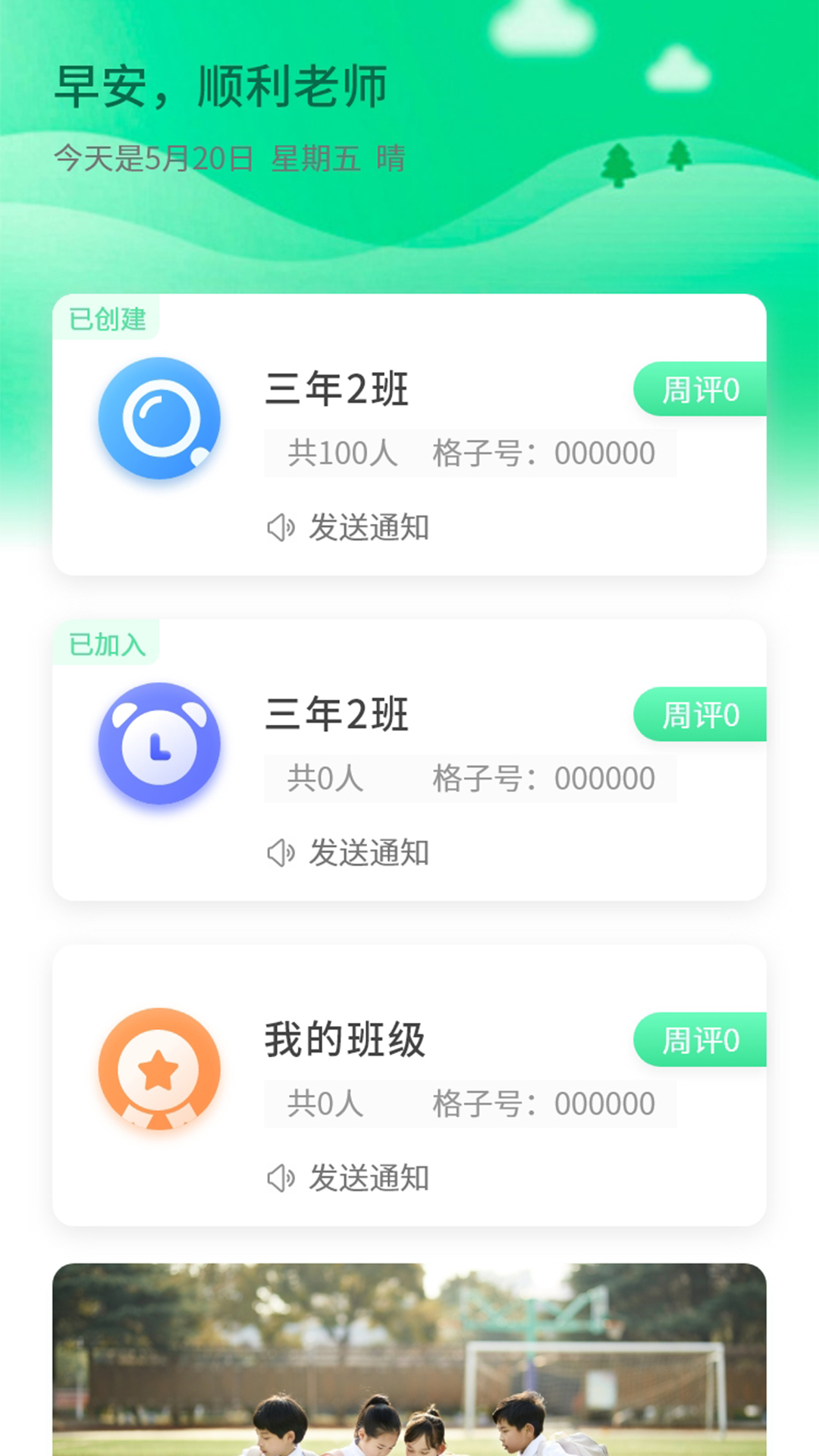Send a notice (发送通知) to the 已创建 class
Image resolution: width=819 pixels, height=1456 pixels.
(349, 528)
